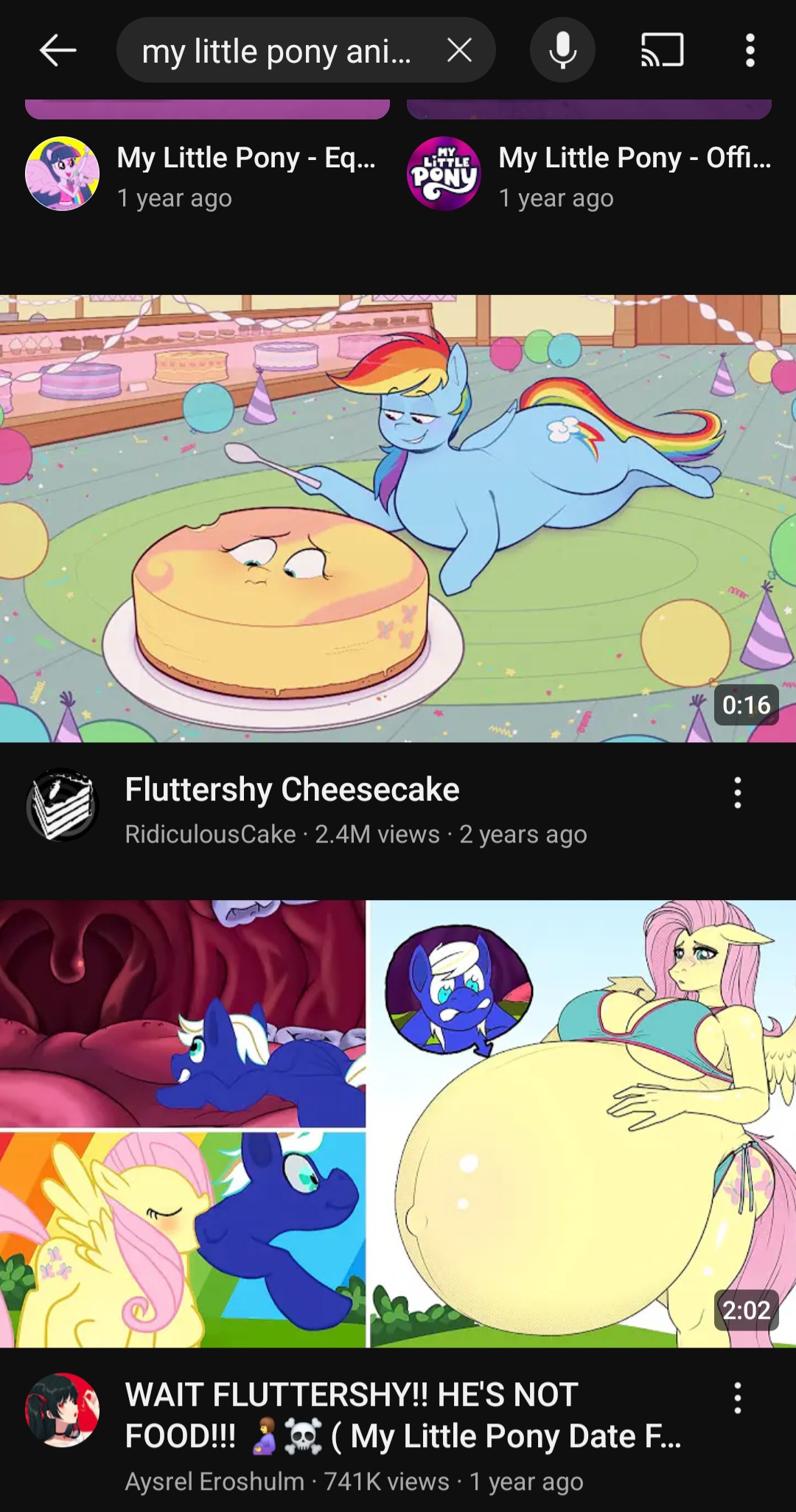Image resolution: width=796 pixels, height=1512 pixels.
Task: Open the 'WAIT FLUTTERSHY!!' video title
Action: (403, 1415)
